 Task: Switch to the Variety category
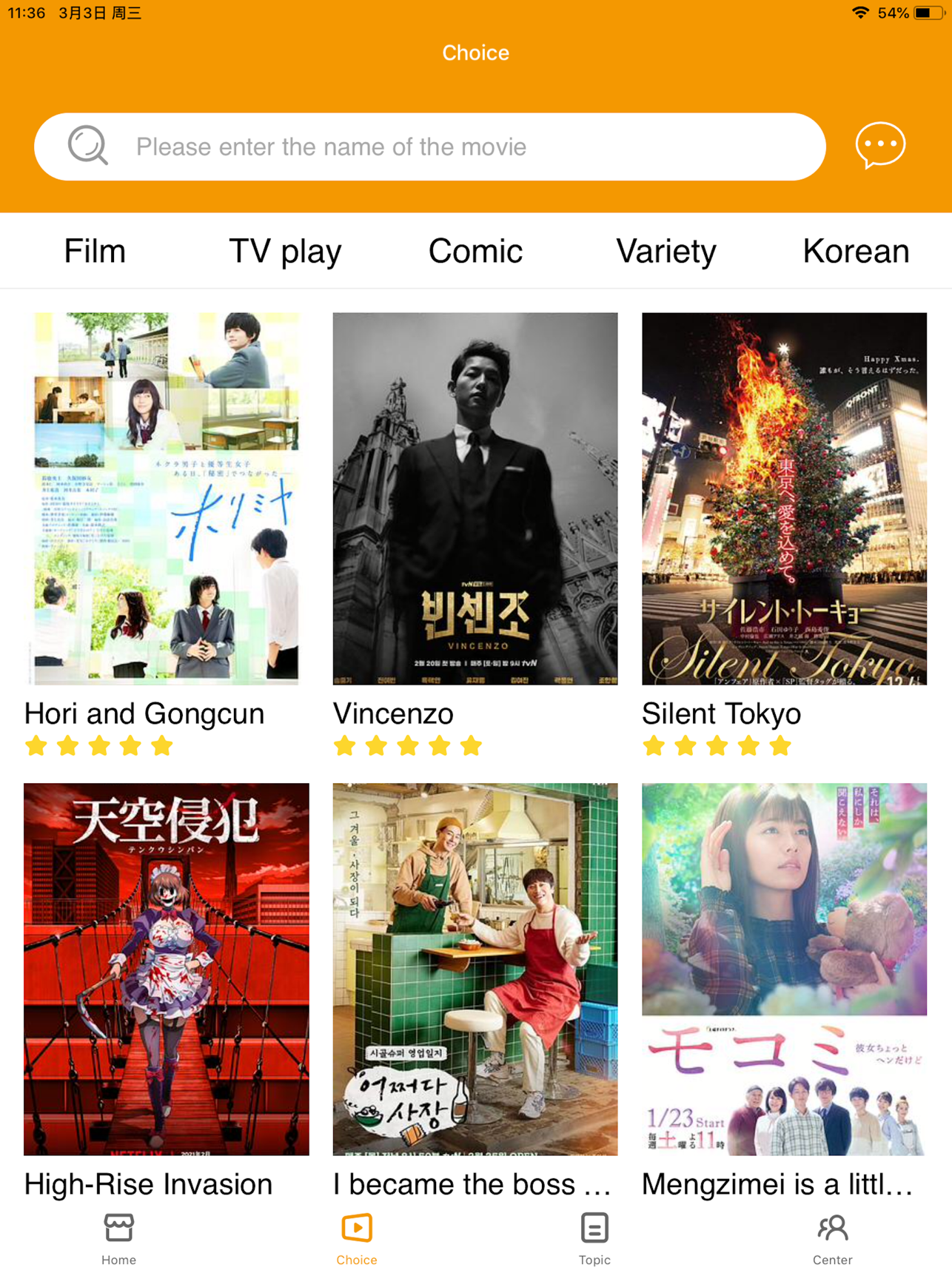pos(666,252)
